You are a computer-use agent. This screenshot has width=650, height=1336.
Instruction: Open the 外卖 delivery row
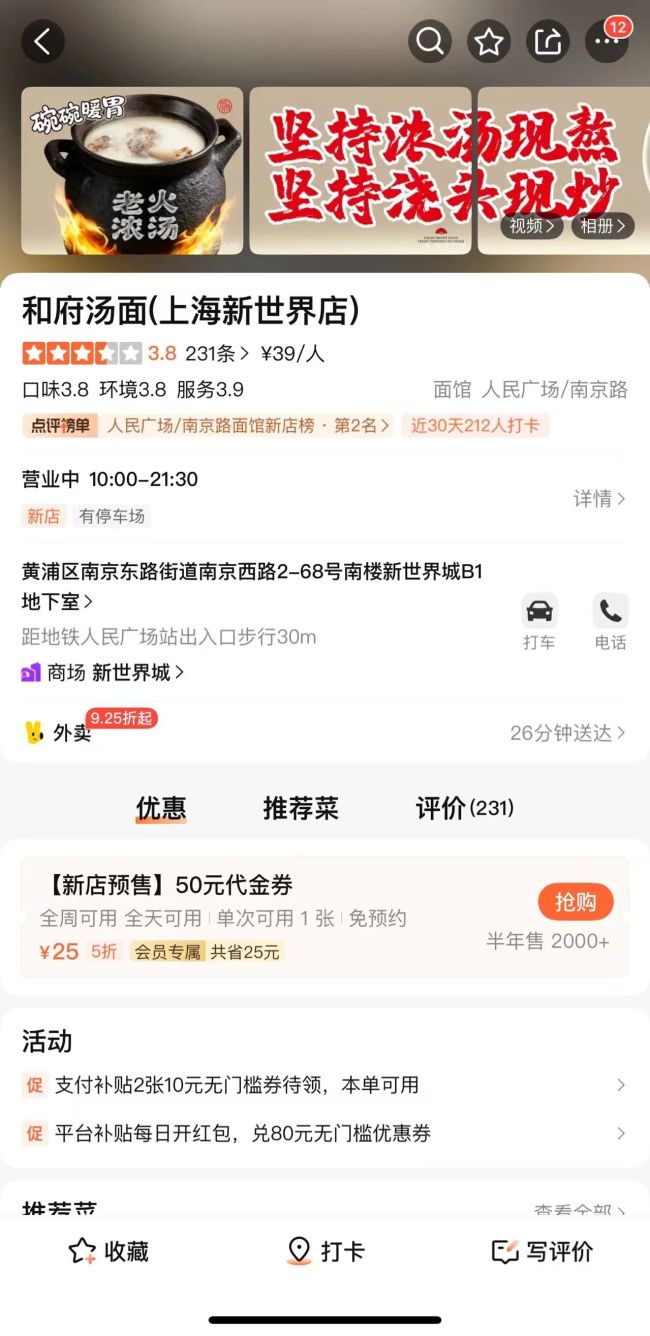pos(324,733)
